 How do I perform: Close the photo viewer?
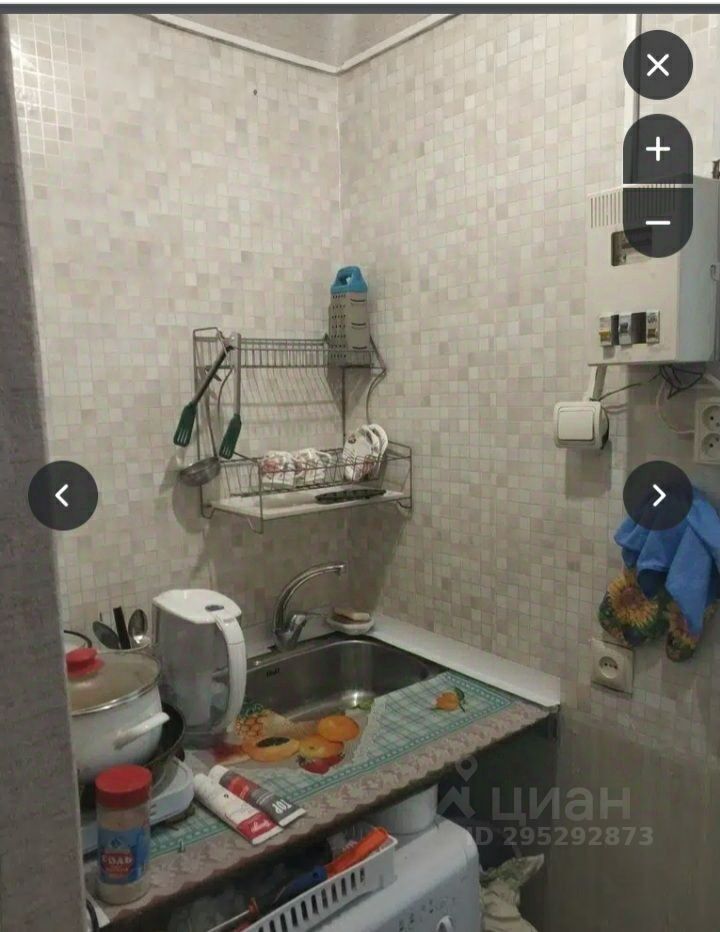(657, 65)
